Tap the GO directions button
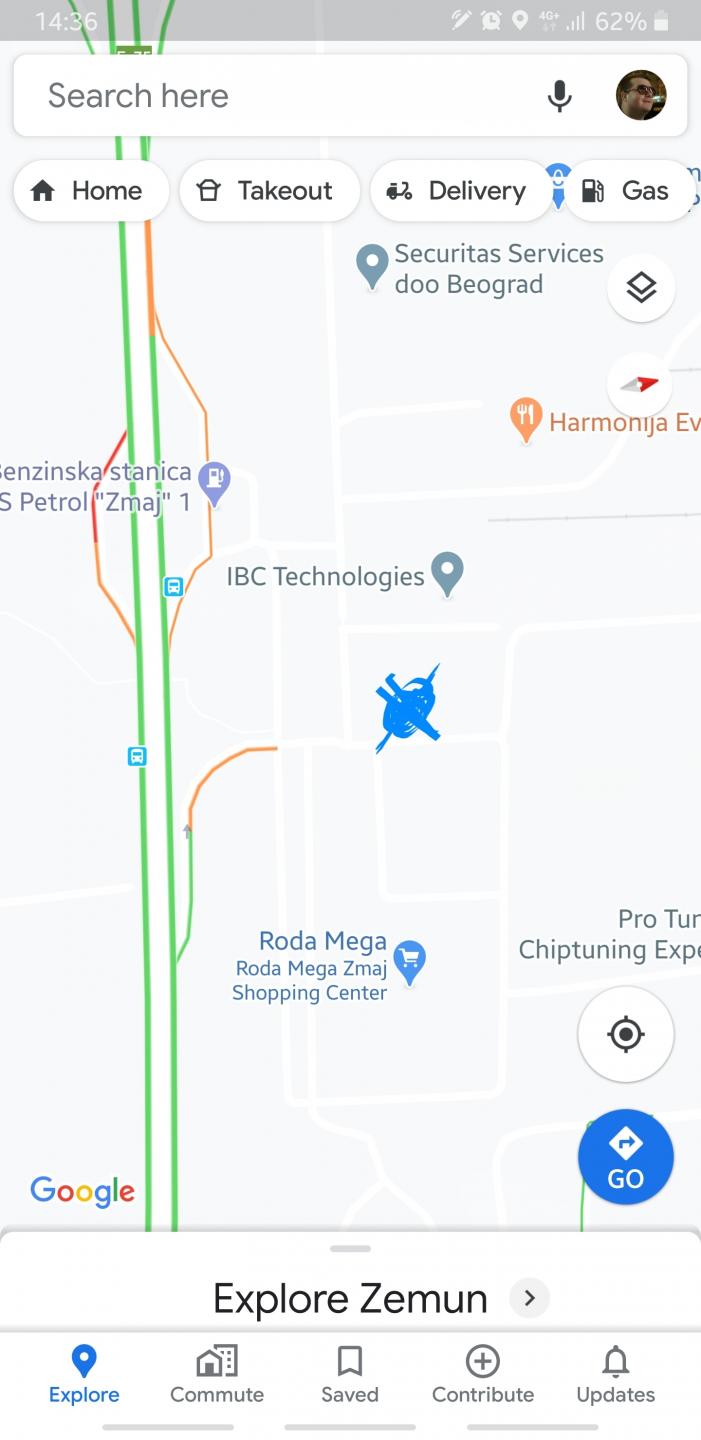 [626, 1157]
